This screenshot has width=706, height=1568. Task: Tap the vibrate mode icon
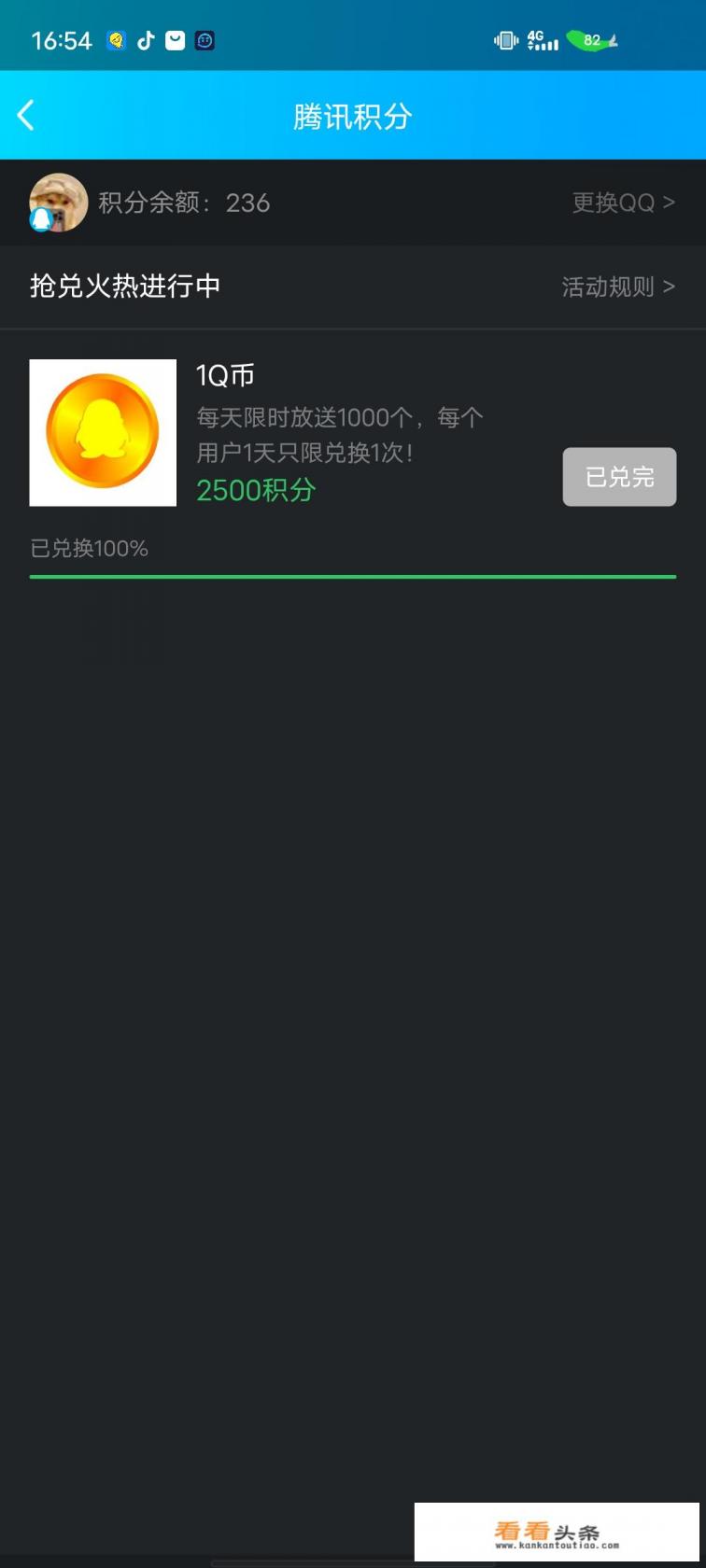pos(505,40)
